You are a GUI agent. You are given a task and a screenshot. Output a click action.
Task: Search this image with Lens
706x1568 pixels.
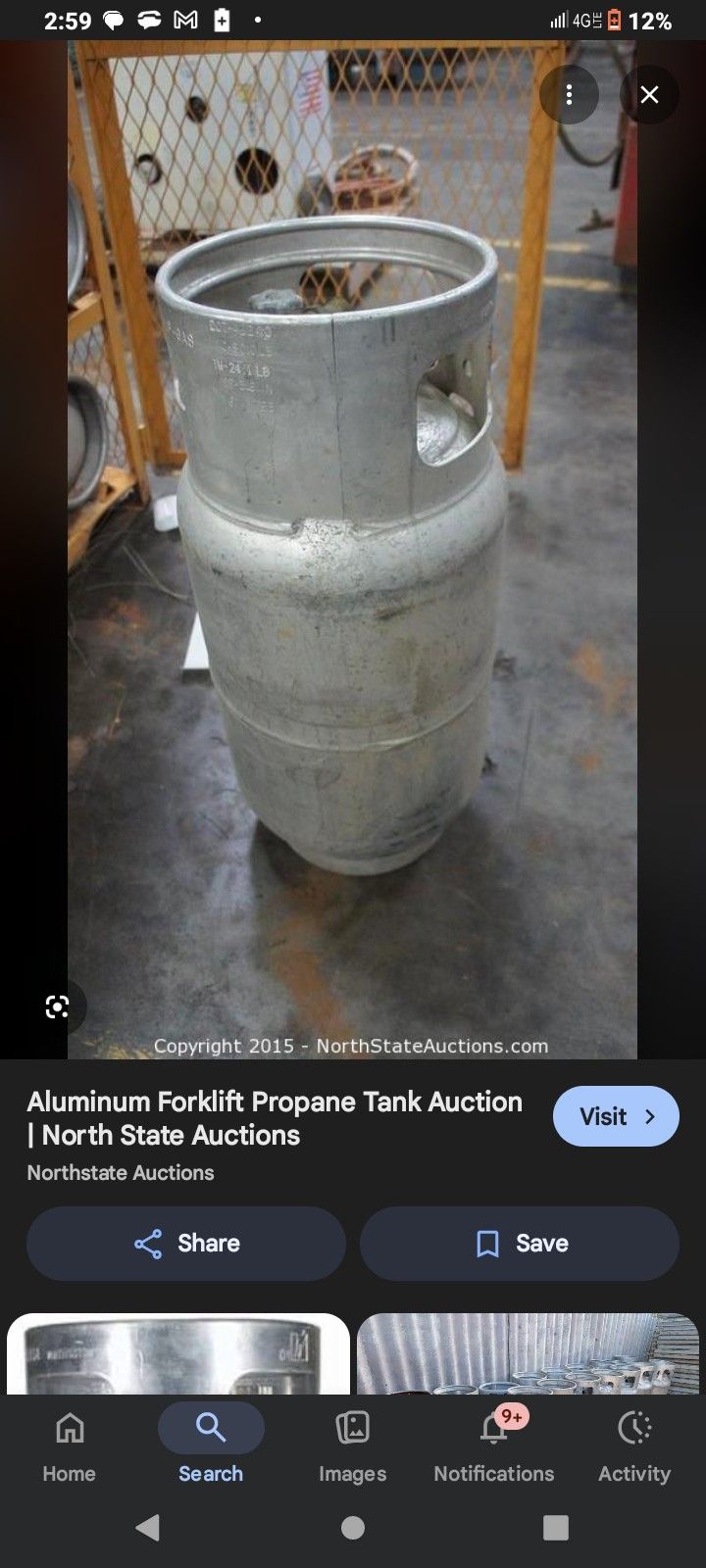pyautogui.click(x=57, y=1005)
